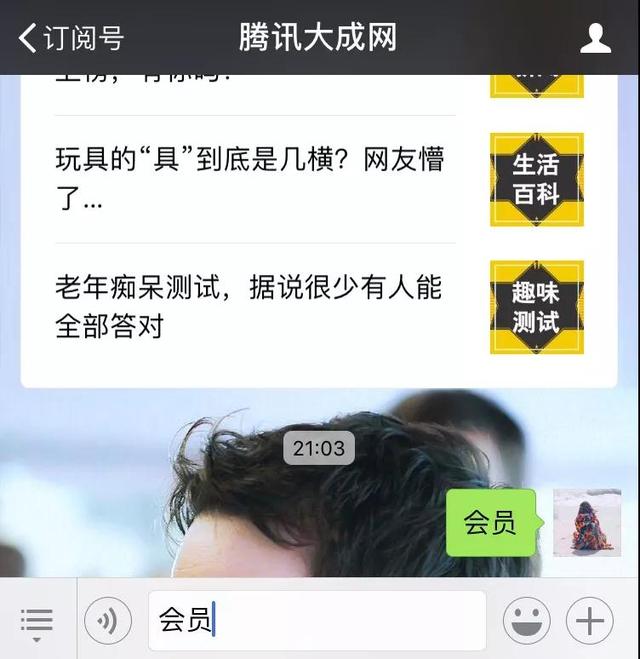
Task: Tap my avatar beside 会员 message
Action: point(587,522)
